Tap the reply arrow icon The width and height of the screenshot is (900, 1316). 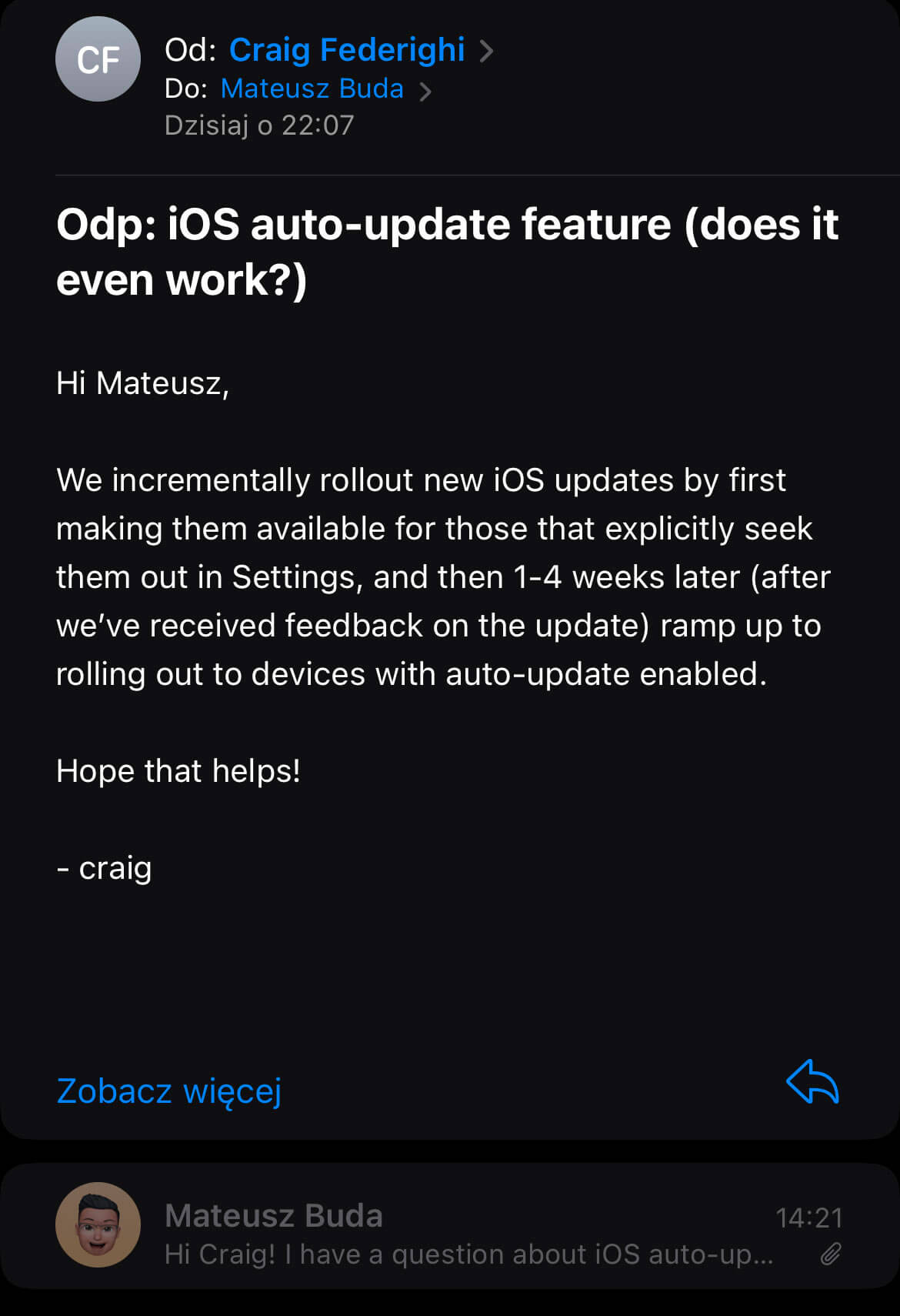click(812, 1082)
